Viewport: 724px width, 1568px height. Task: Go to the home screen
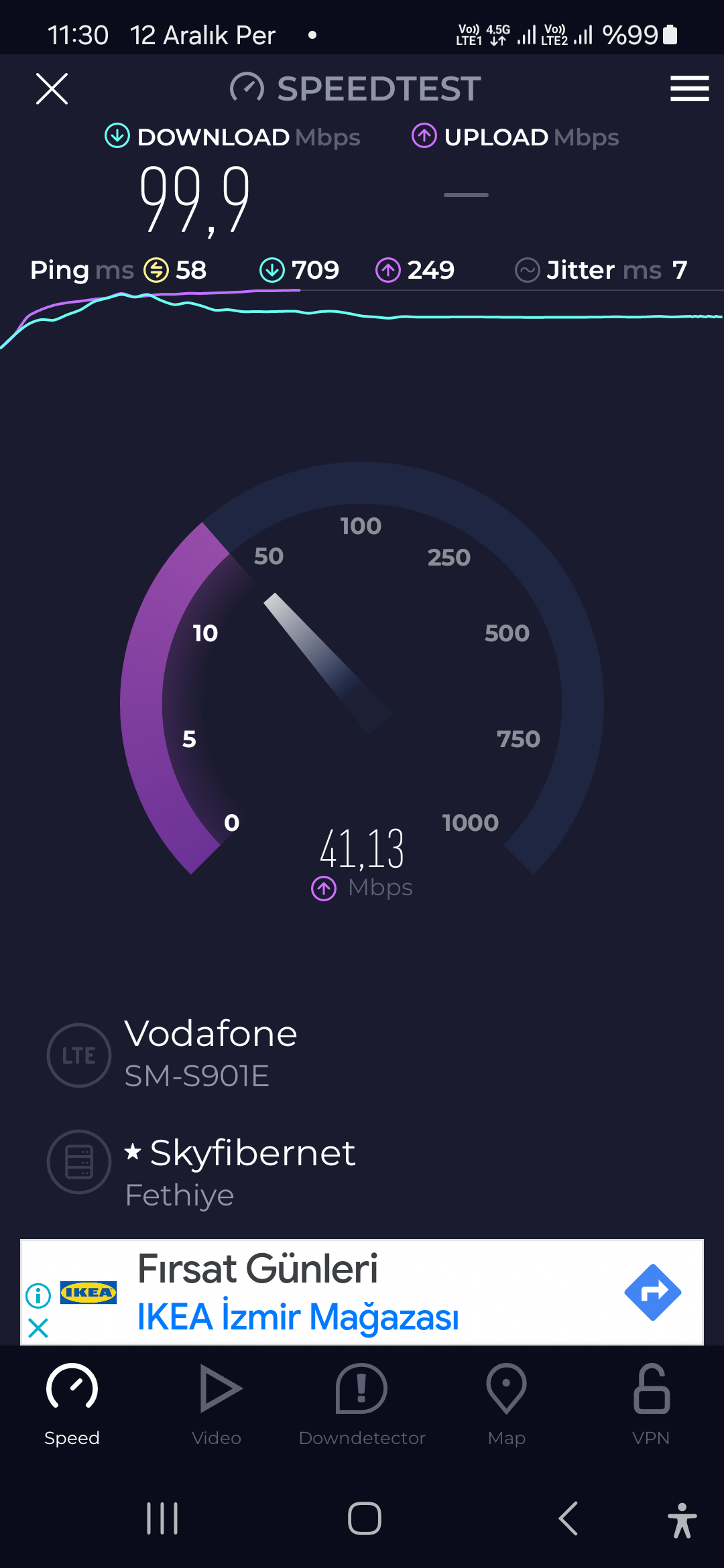coord(364,1518)
